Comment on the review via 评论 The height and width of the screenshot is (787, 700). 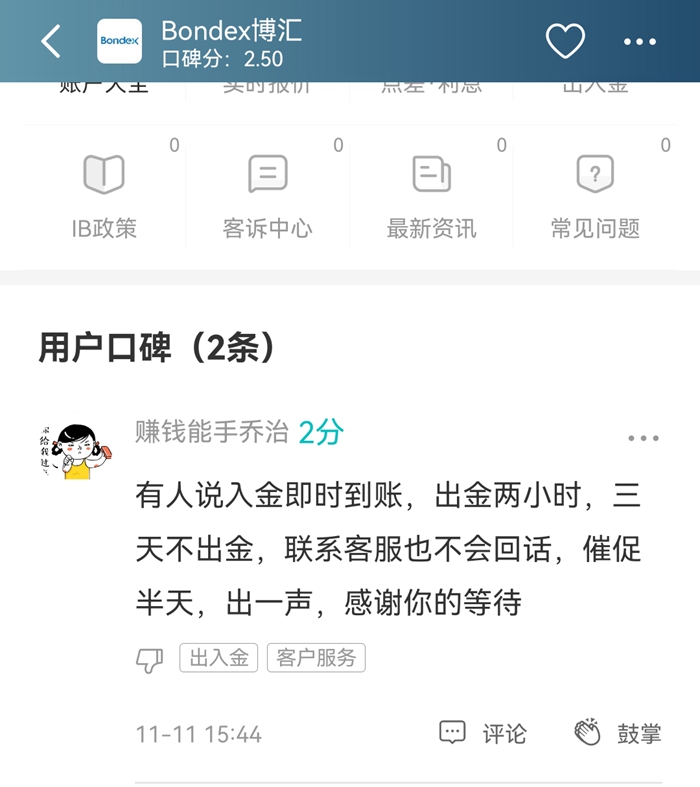tap(483, 733)
